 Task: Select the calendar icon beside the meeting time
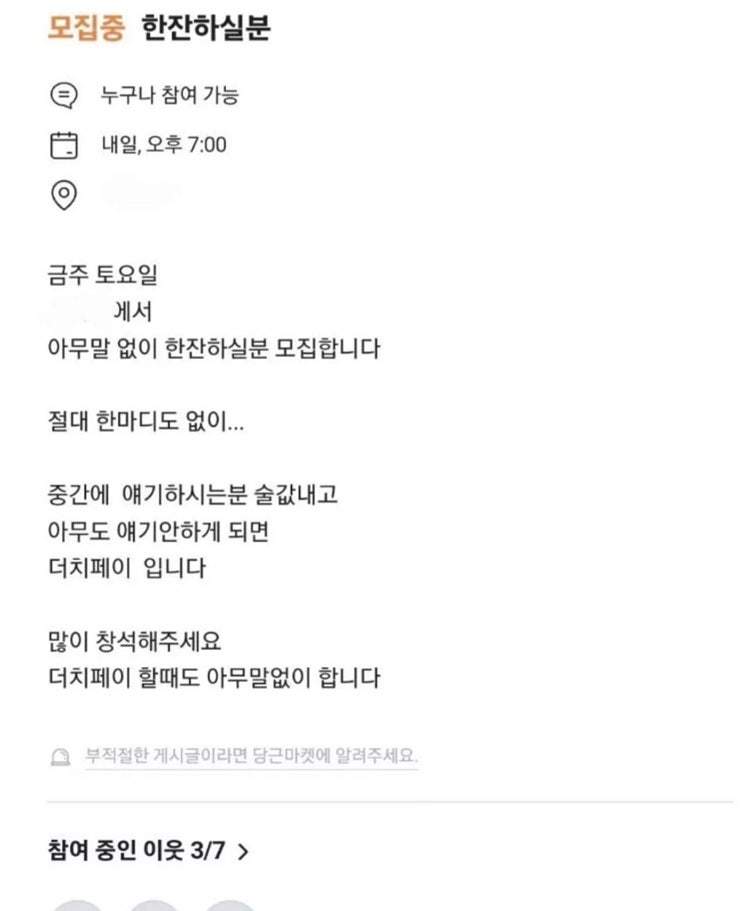(65, 145)
